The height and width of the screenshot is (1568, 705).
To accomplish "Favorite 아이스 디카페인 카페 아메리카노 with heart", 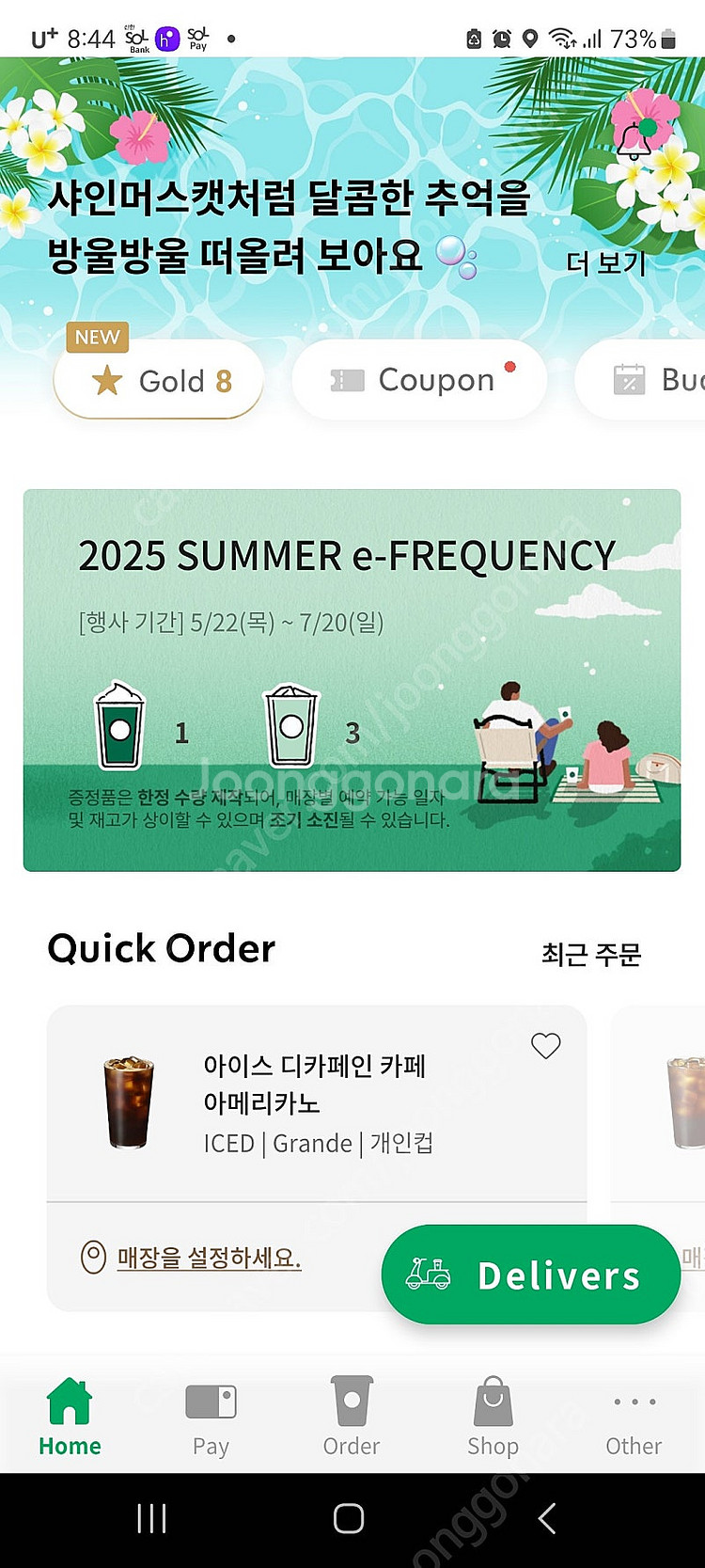I will tap(545, 1045).
